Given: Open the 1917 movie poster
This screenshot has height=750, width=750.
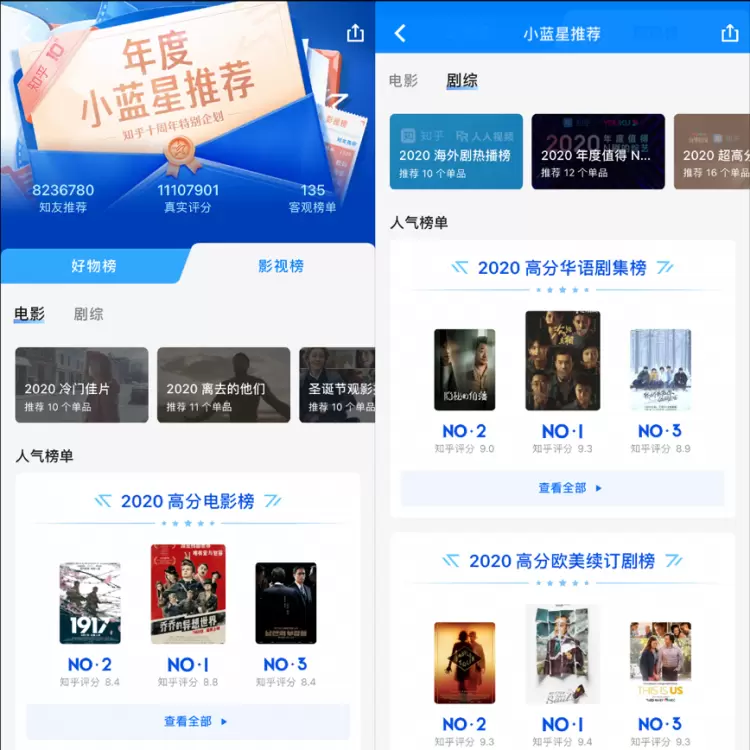Looking at the screenshot, I should [x=90, y=603].
